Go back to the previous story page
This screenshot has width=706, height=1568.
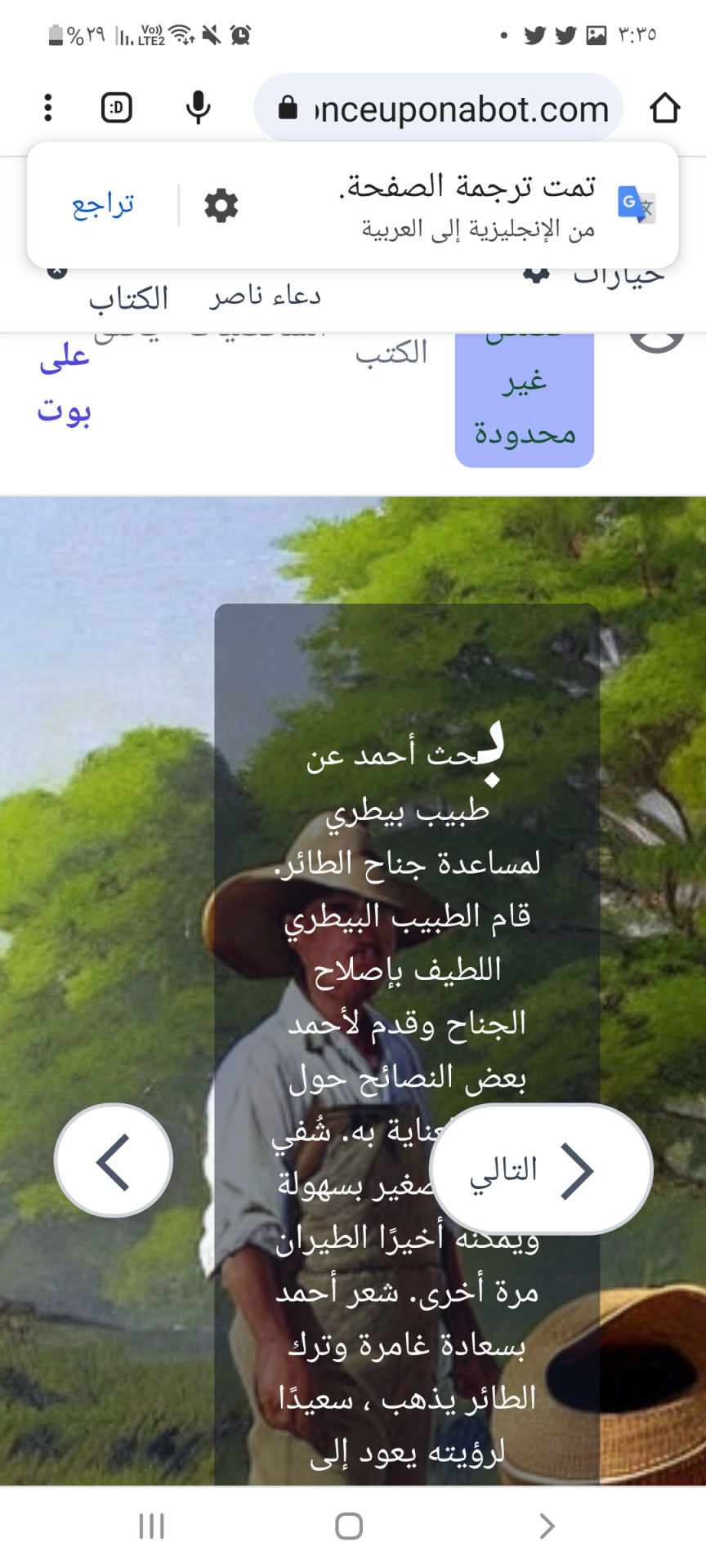click(x=114, y=1160)
